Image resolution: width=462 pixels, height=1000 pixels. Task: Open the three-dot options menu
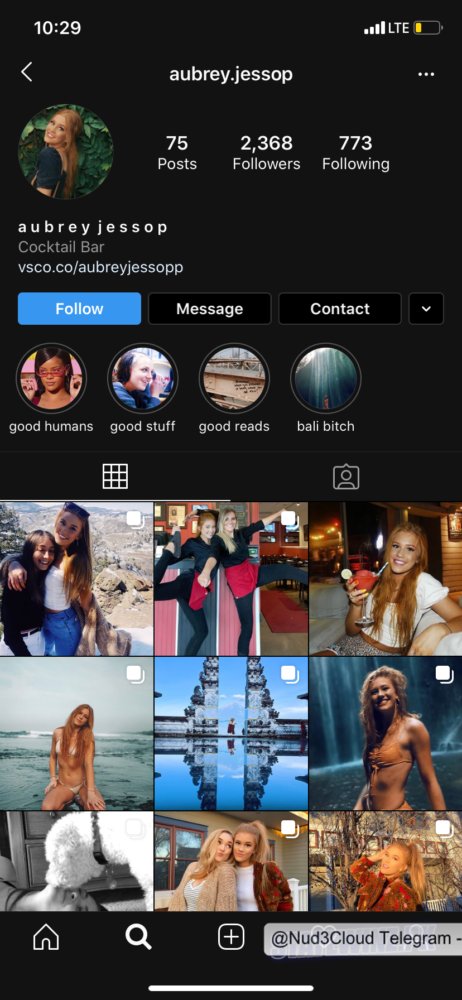point(426,75)
